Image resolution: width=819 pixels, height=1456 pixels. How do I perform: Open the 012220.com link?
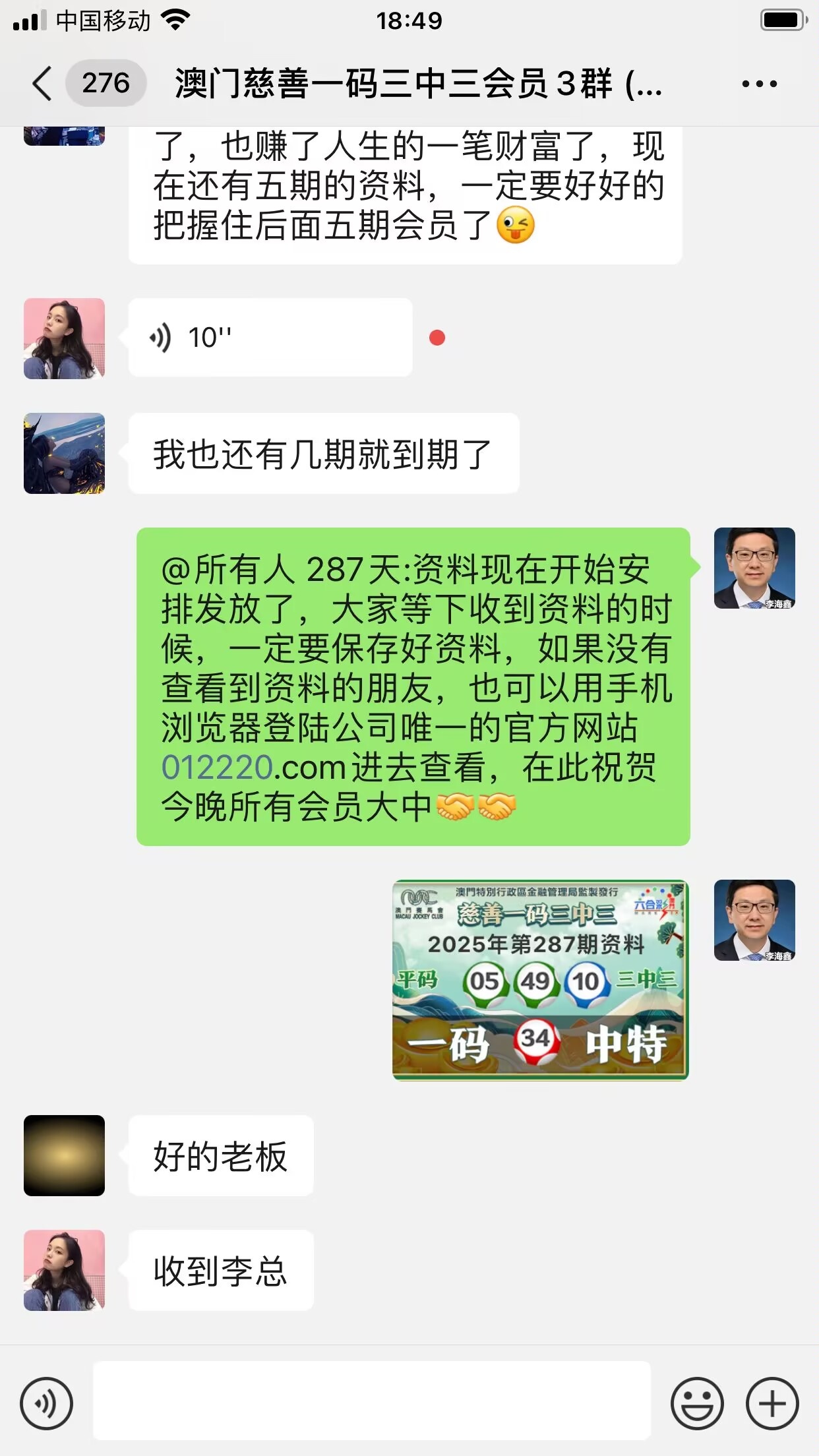tap(254, 768)
